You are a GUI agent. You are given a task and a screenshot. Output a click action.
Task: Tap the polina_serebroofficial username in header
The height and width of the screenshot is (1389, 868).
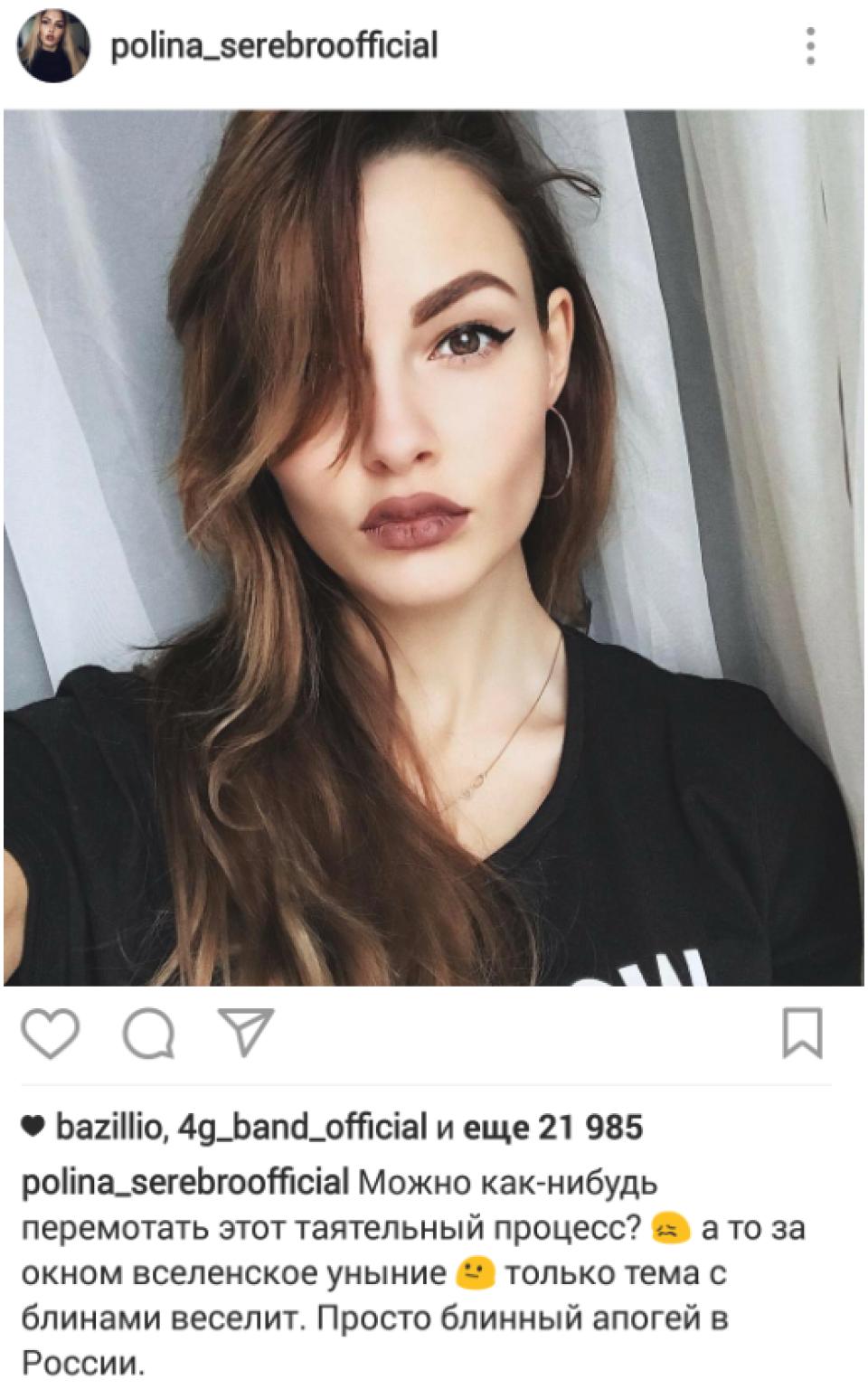tap(274, 45)
